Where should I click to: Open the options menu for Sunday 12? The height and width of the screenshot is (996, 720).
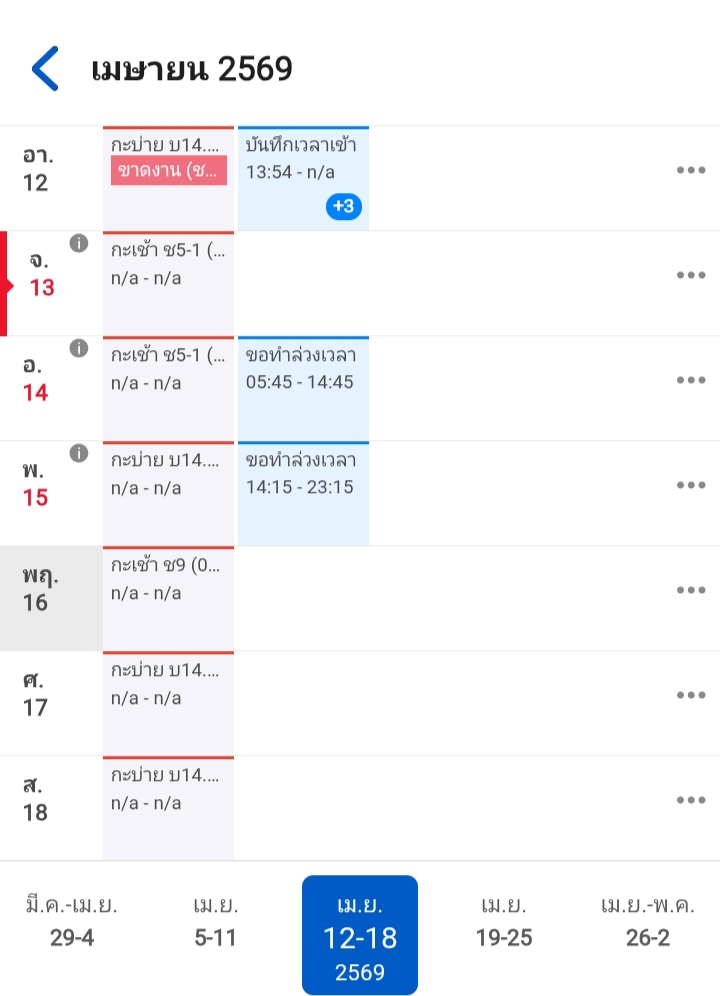(691, 170)
